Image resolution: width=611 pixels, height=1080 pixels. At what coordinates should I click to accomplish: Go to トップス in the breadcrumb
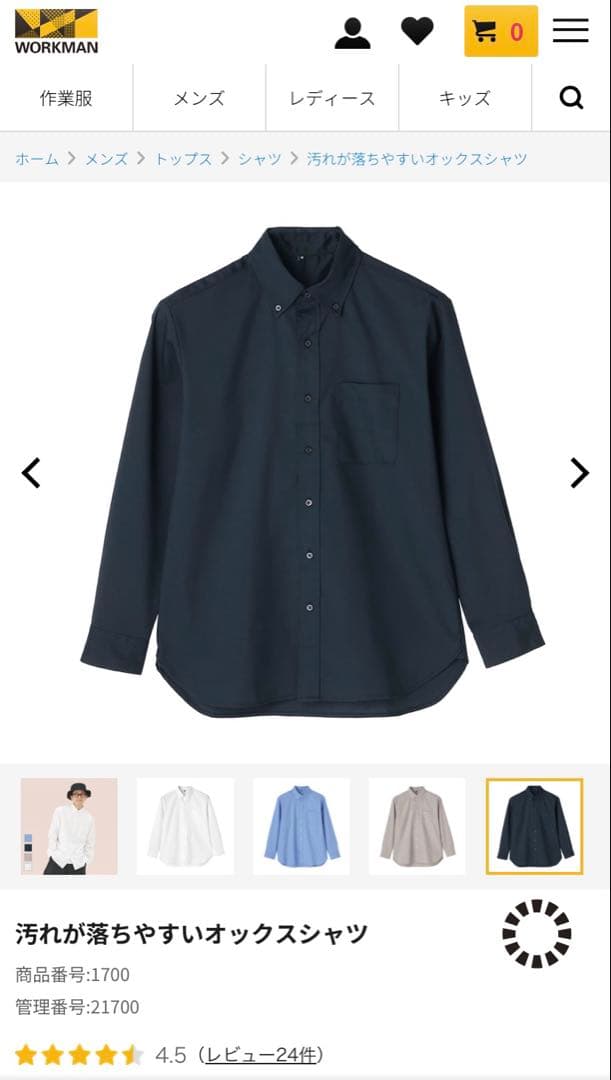coord(183,159)
